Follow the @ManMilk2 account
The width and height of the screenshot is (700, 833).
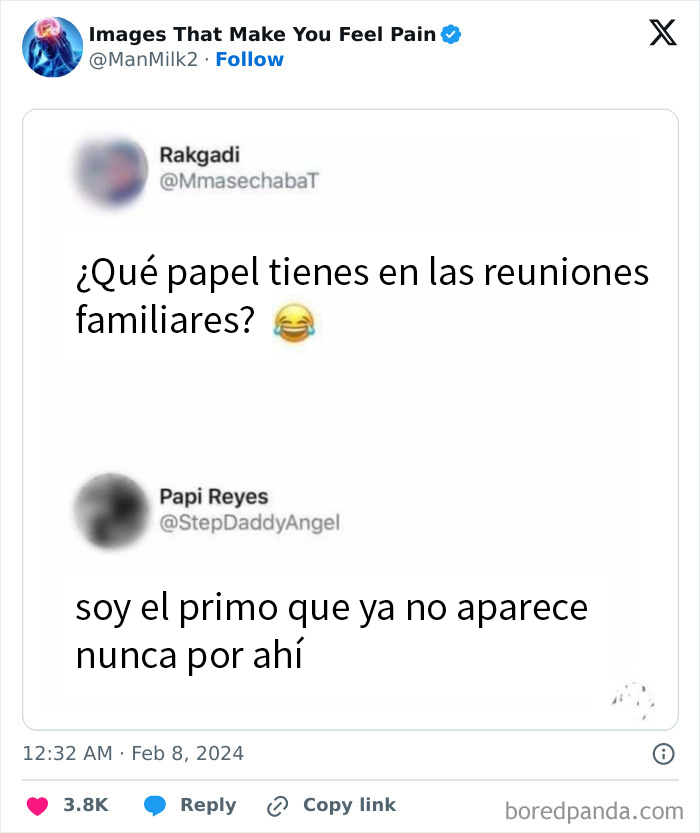click(249, 60)
